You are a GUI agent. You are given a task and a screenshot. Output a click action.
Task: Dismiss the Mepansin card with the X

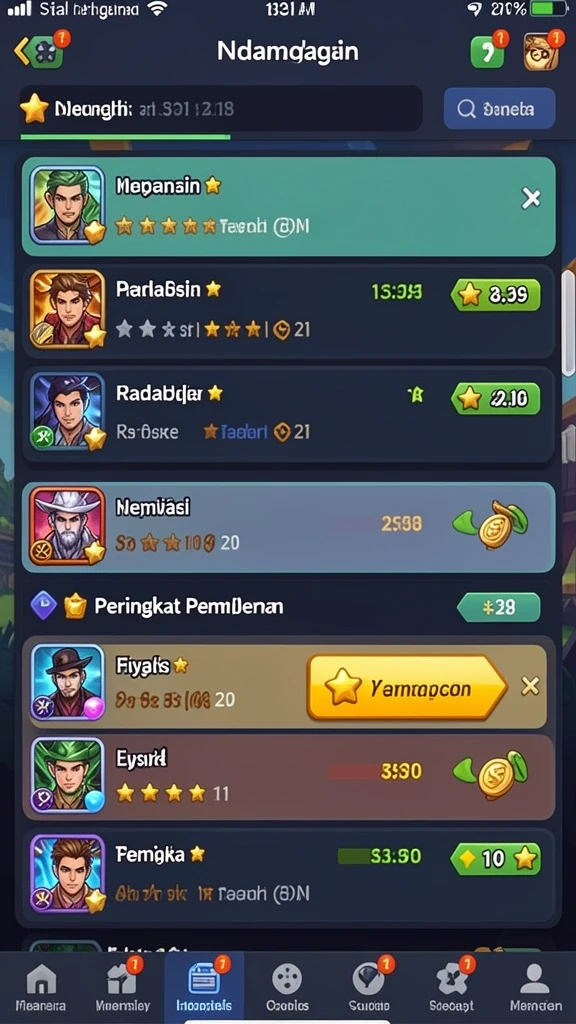coord(531,198)
